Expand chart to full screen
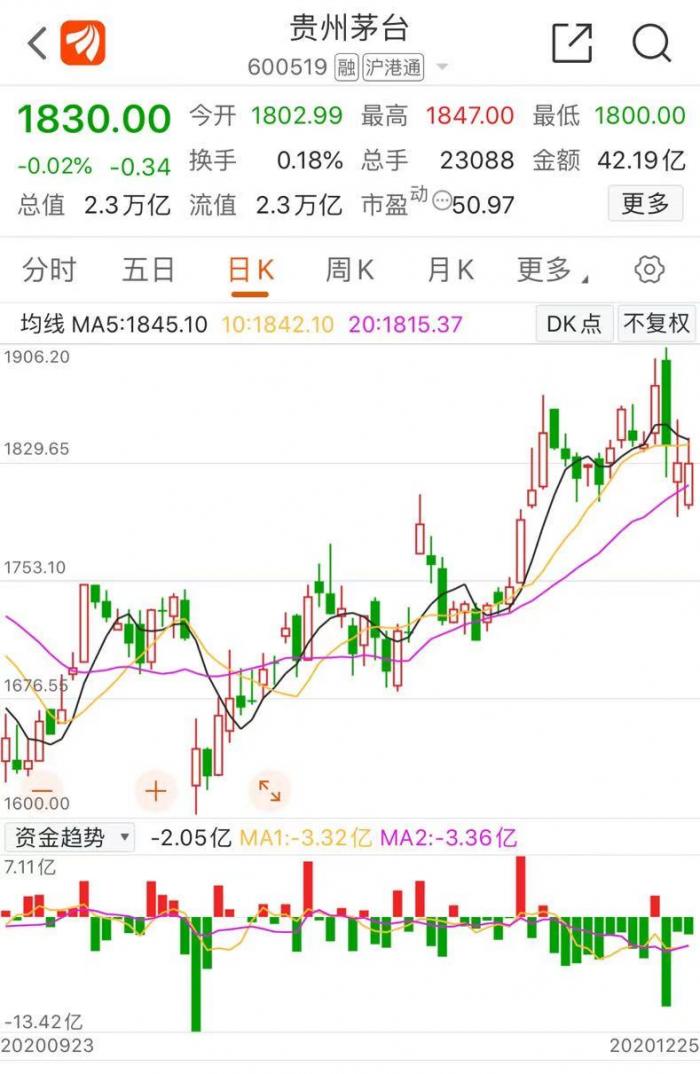The image size is (700, 1074). point(269,791)
